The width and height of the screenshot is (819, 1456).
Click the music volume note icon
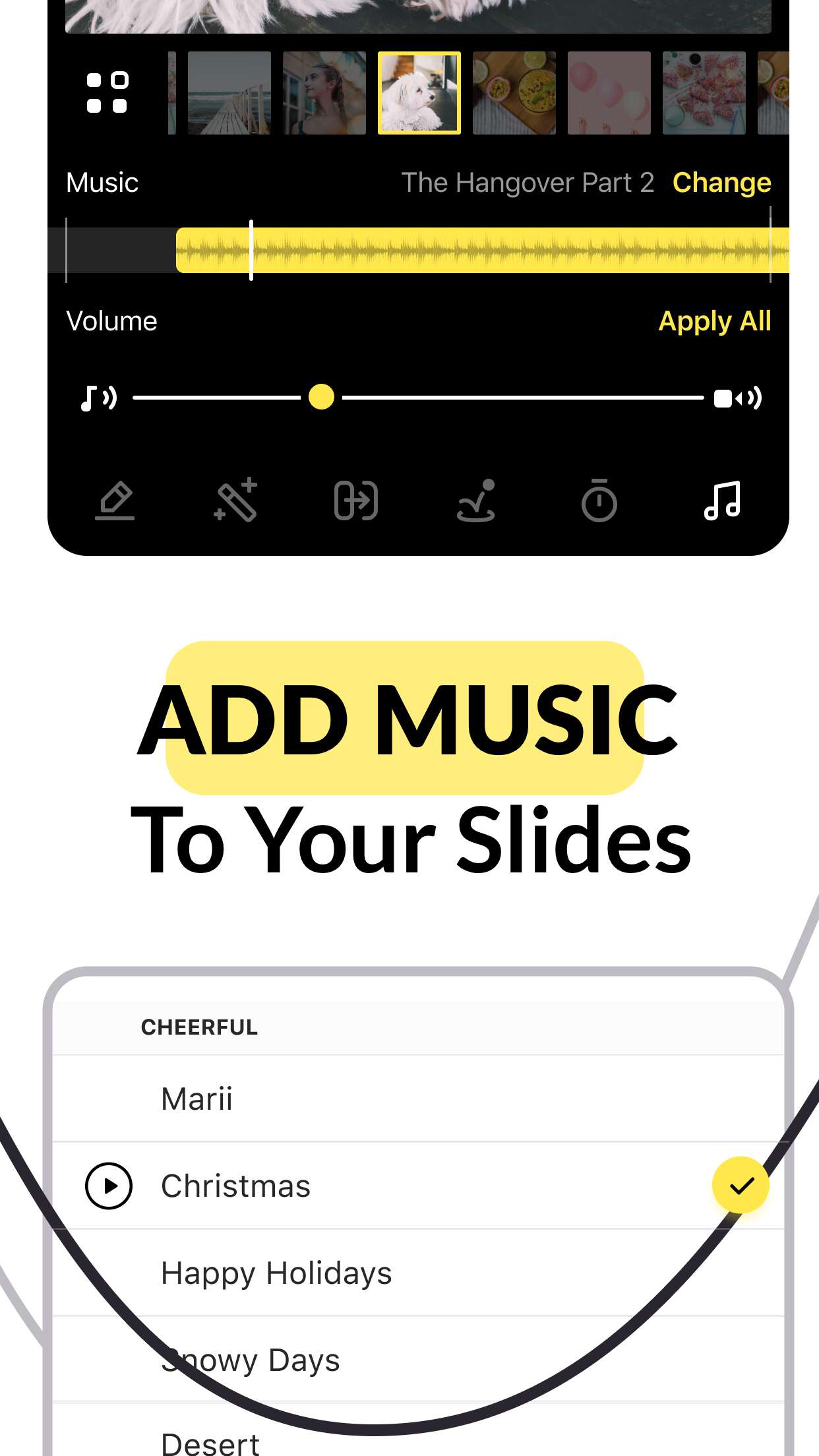98,396
